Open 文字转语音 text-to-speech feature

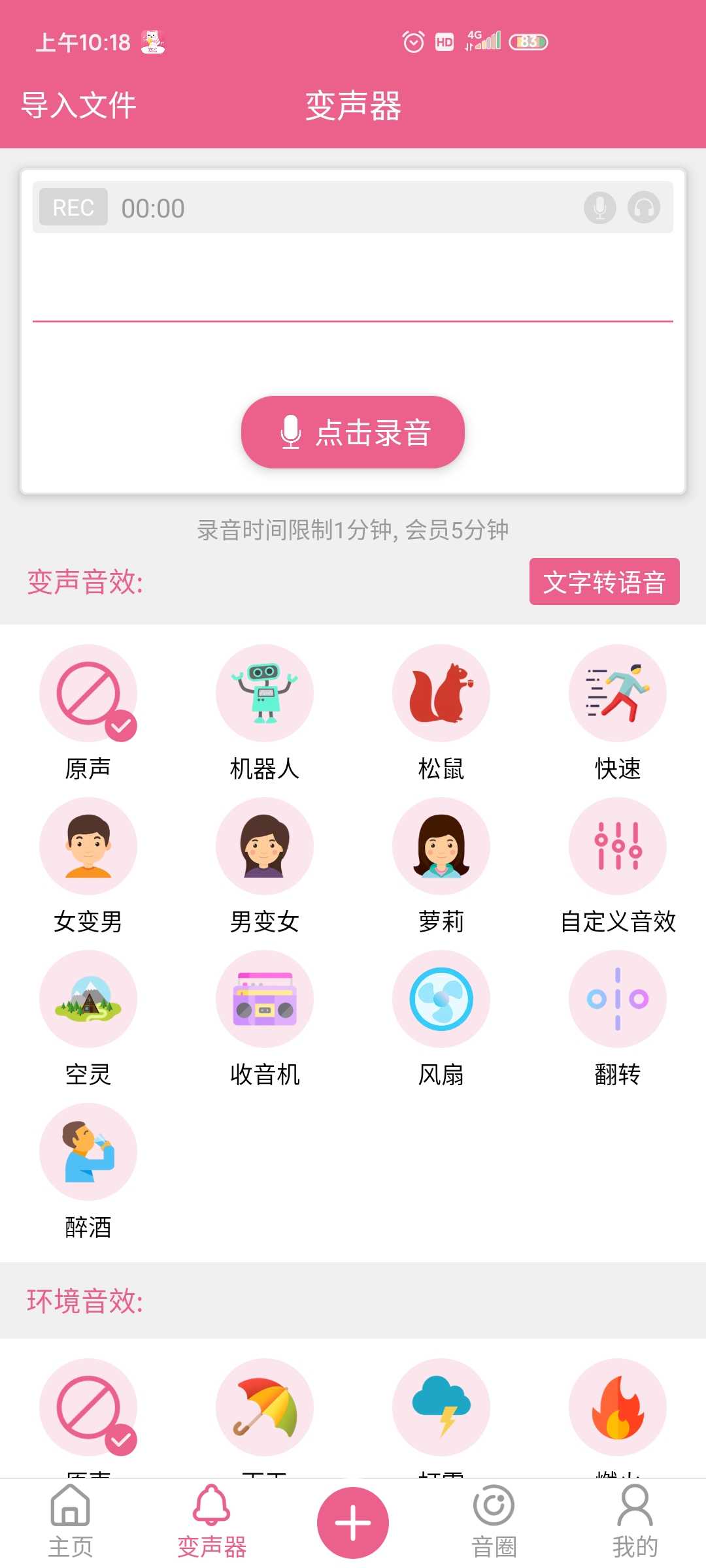click(x=604, y=582)
